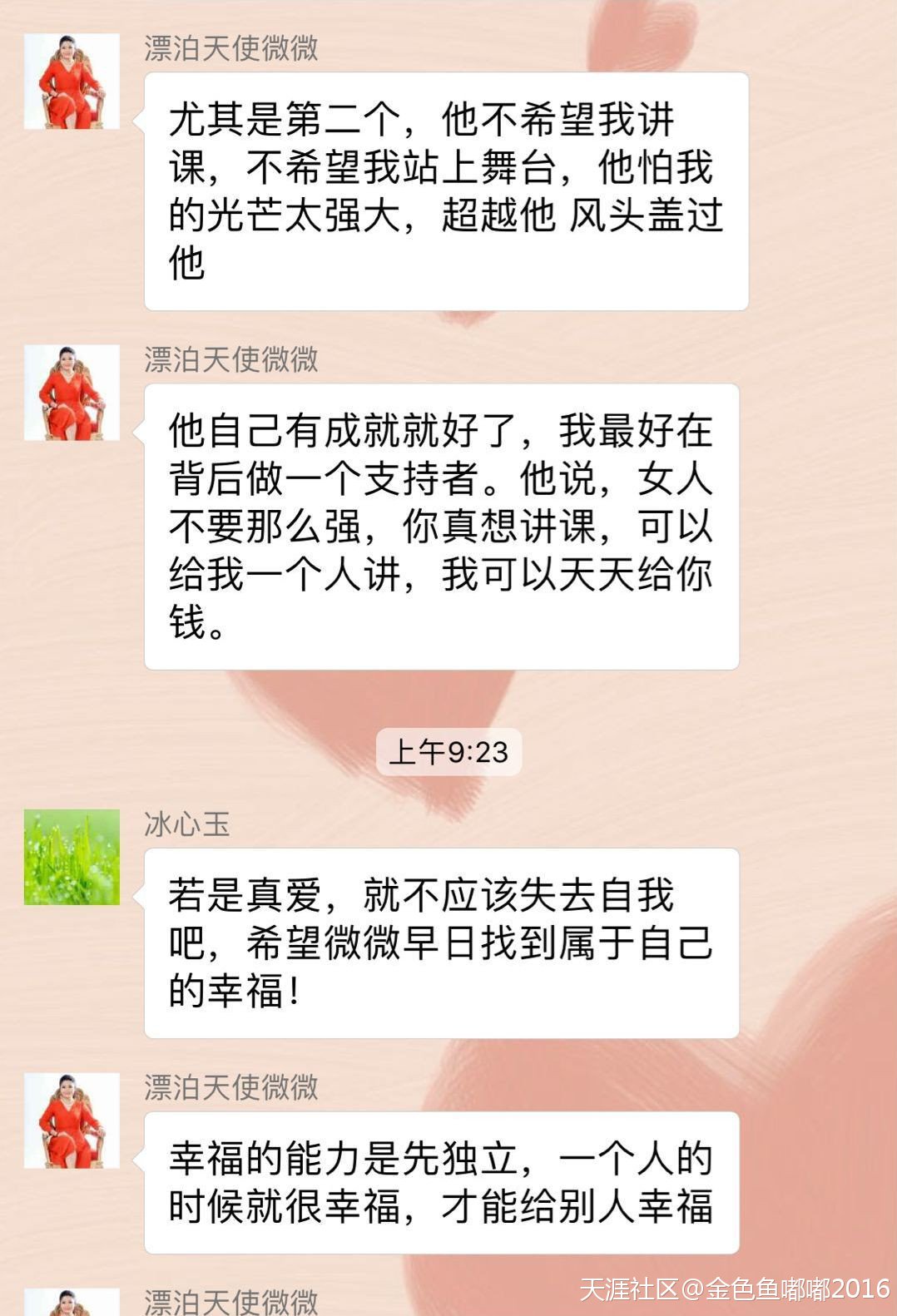Tap avatar beside message starting 尤其是第二个
897x1316 pixels.
(72, 82)
